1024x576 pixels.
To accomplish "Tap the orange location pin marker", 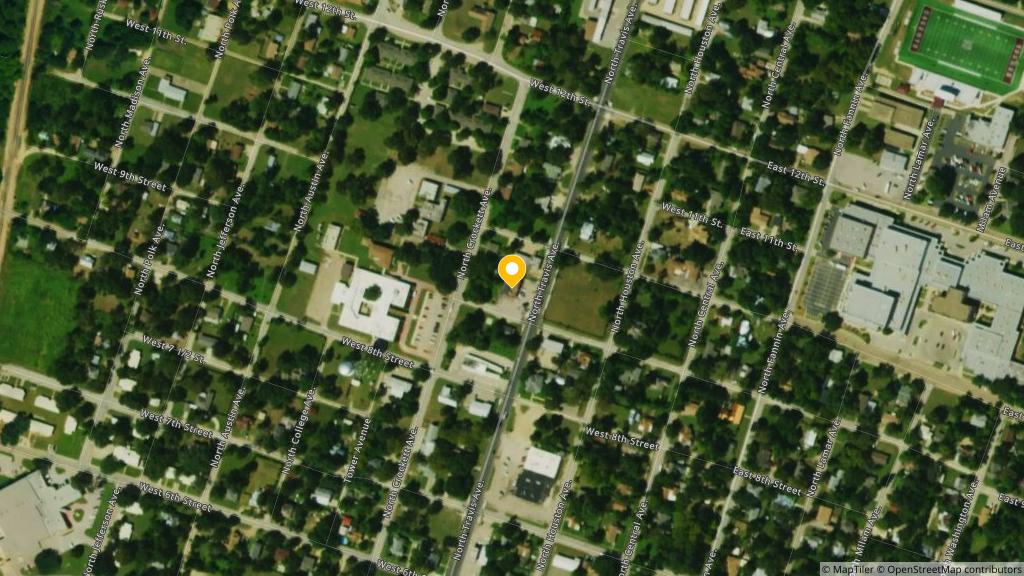I will pyautogui.click(x=512, y=270).
